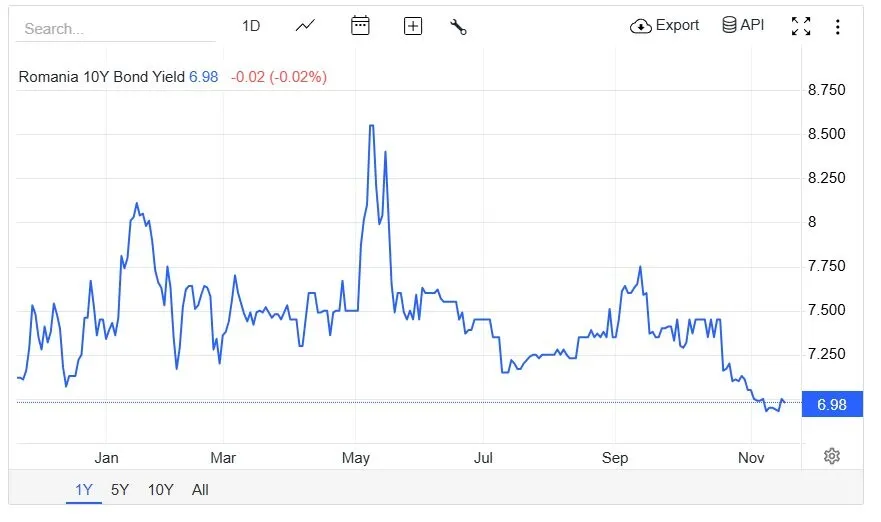Tap the Search field
This screenshot has width=881, height=522.
(x=115, y=28)
